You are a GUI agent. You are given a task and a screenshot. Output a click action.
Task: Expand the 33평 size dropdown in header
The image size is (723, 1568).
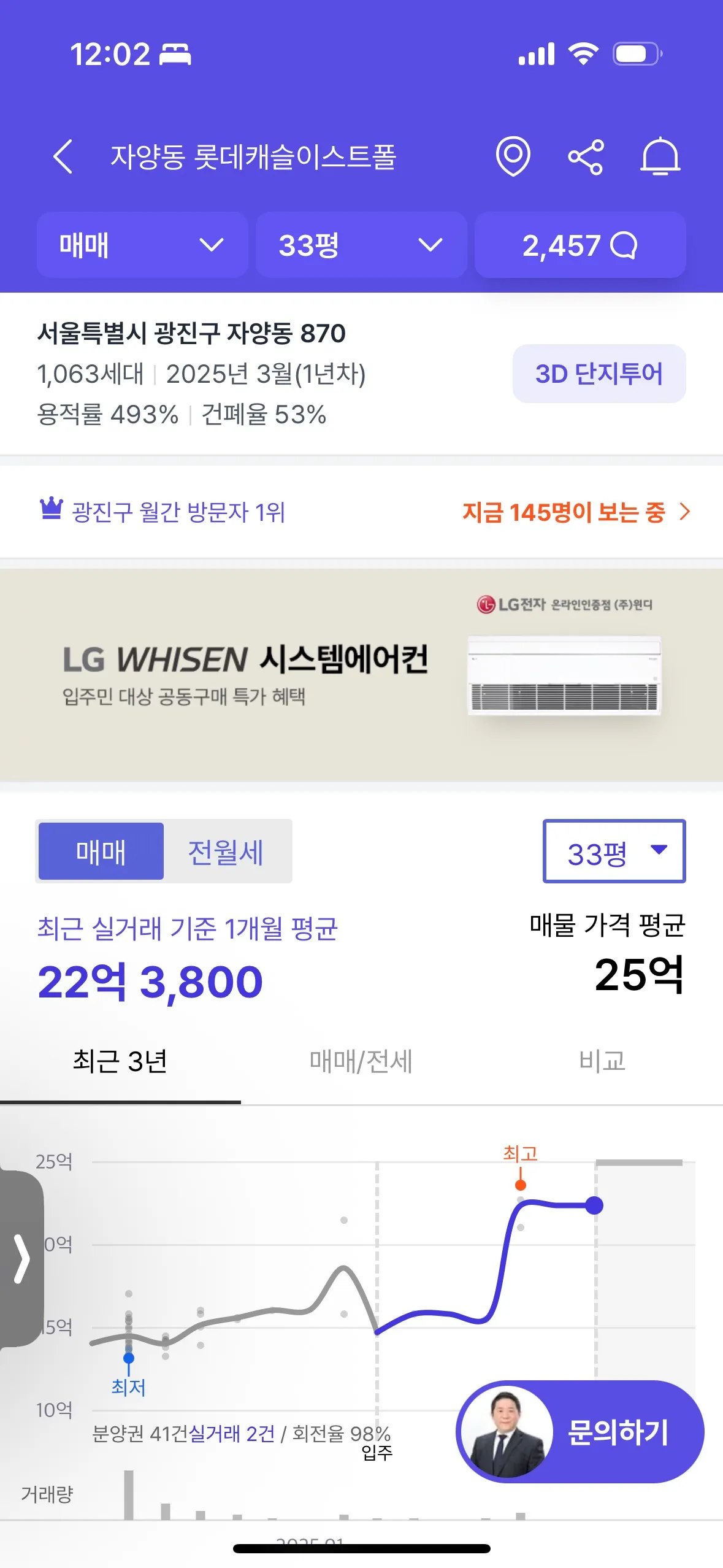pyautogui.click(x=361, y=245)
